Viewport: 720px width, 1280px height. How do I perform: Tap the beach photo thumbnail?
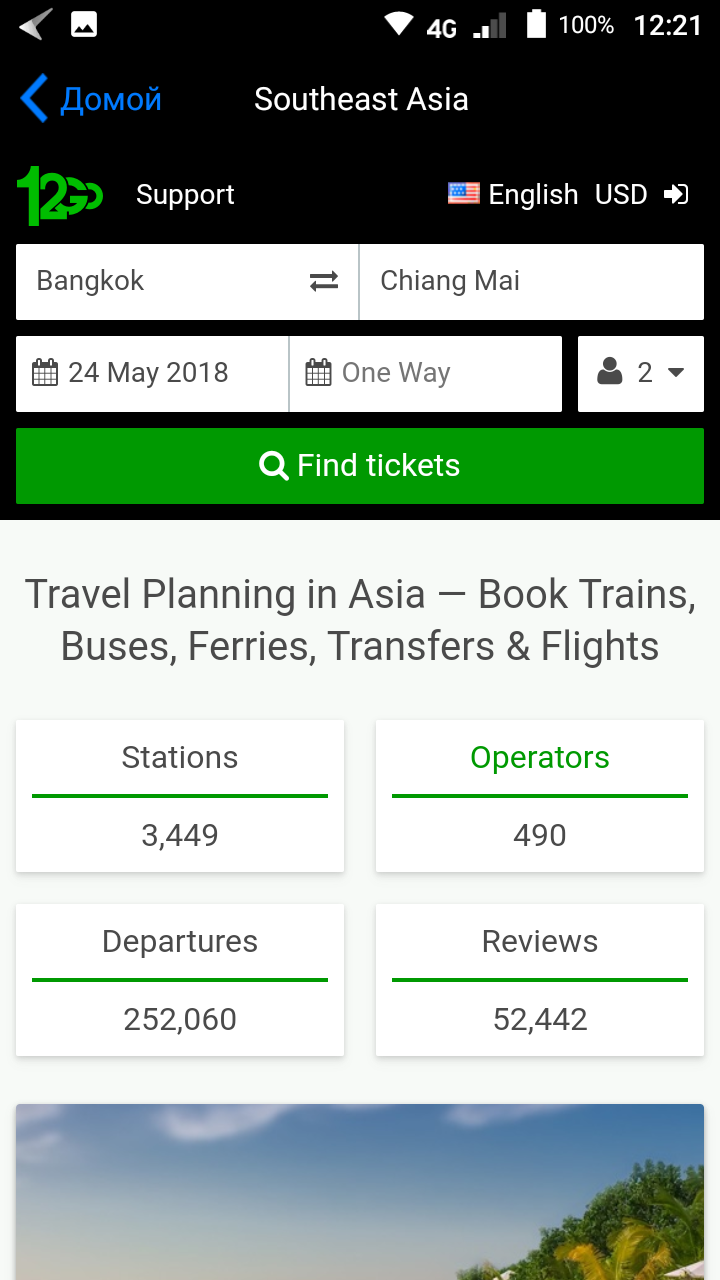click(x=360, y=1190)
